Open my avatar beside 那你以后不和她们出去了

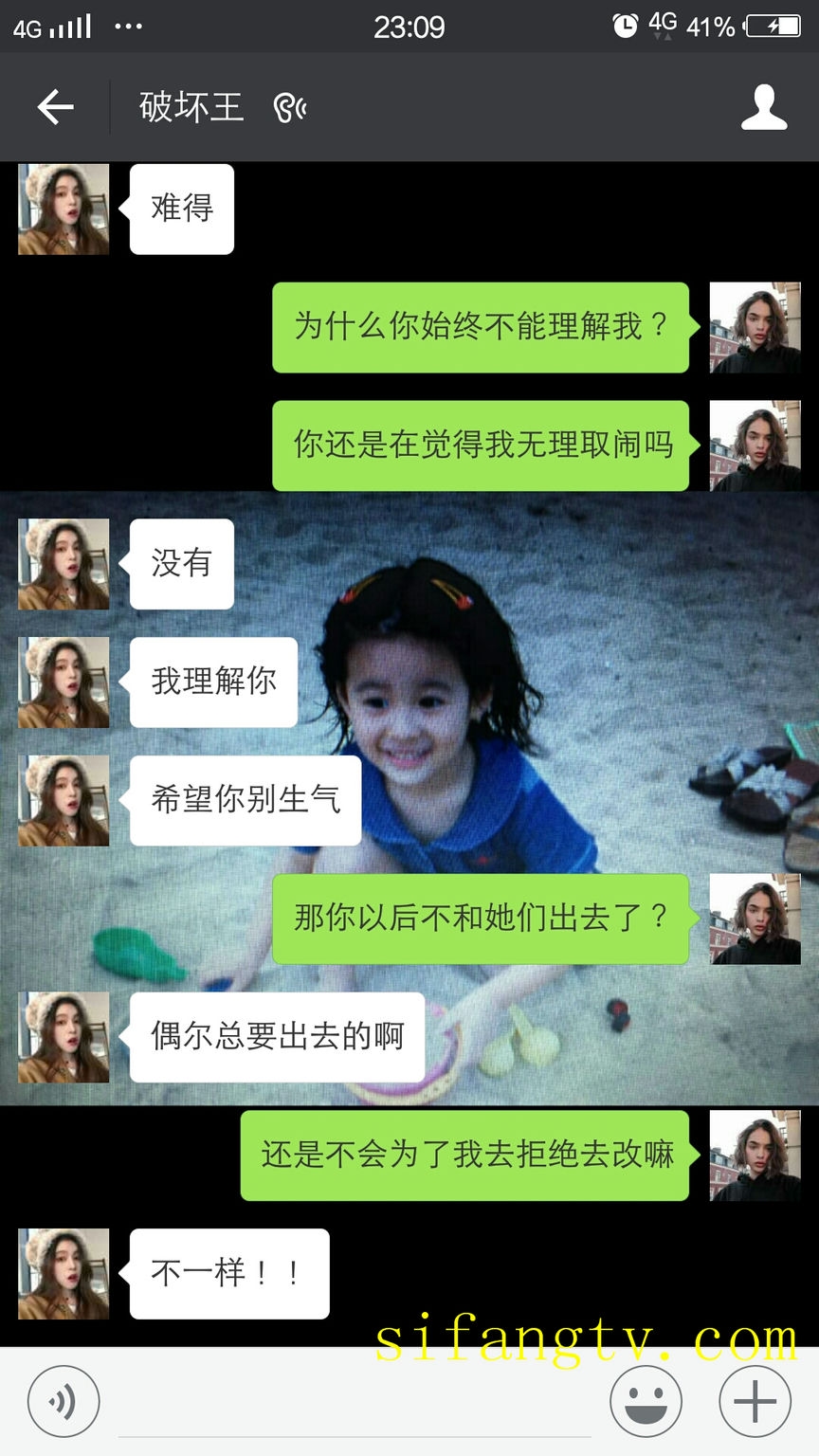pyautogui.click(x=755, y=919)
